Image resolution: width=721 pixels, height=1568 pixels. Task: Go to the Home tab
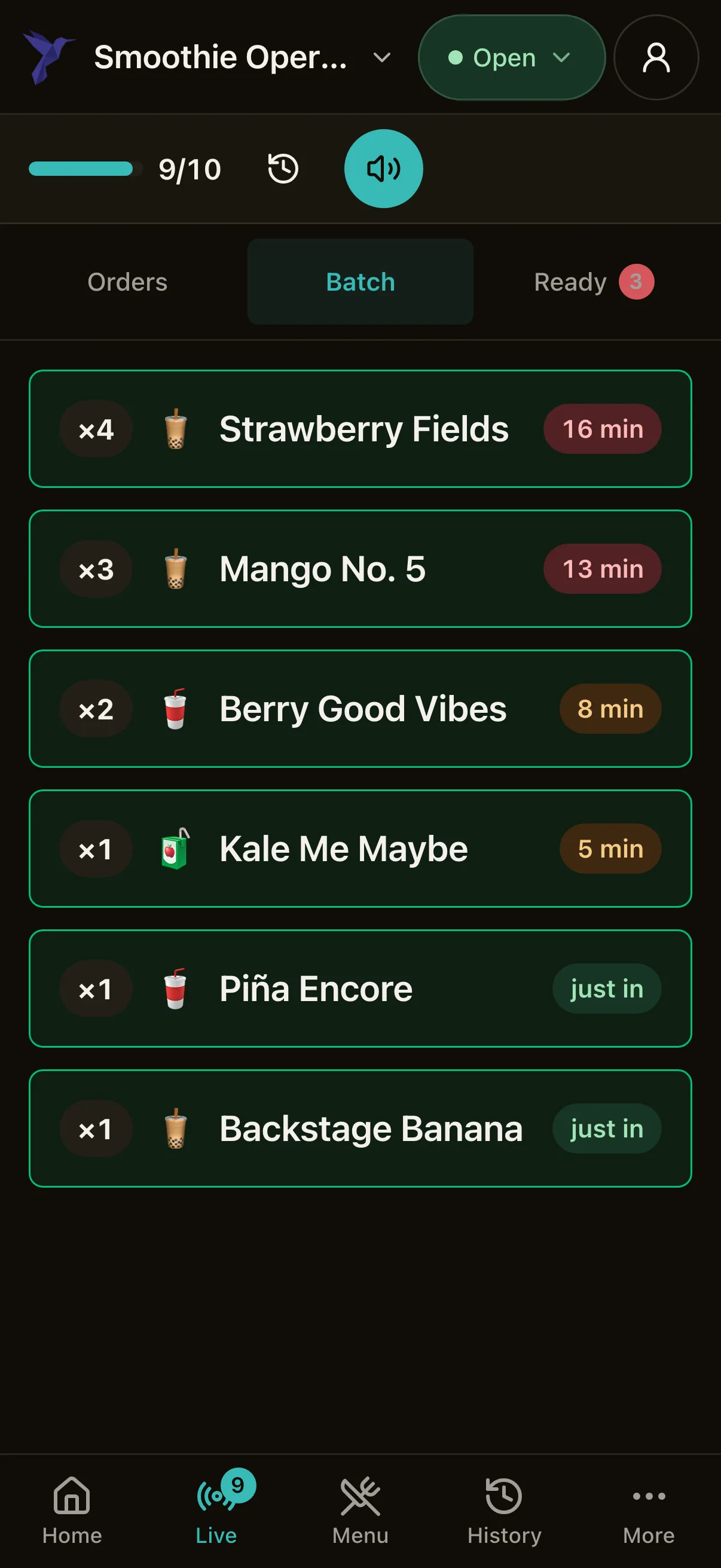(x=72, y=1511)
